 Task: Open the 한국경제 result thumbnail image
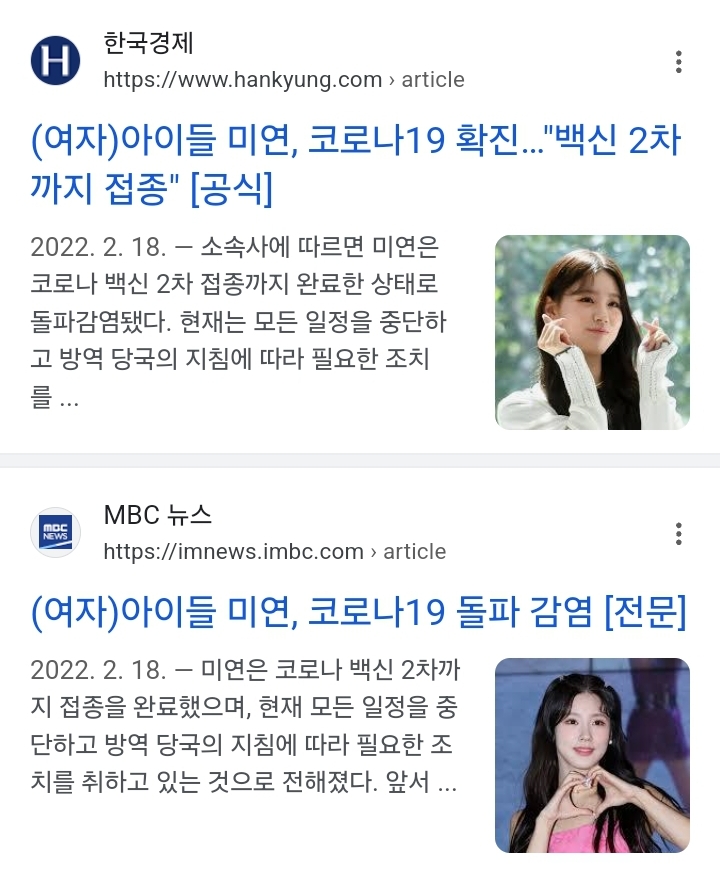[592, 332]
